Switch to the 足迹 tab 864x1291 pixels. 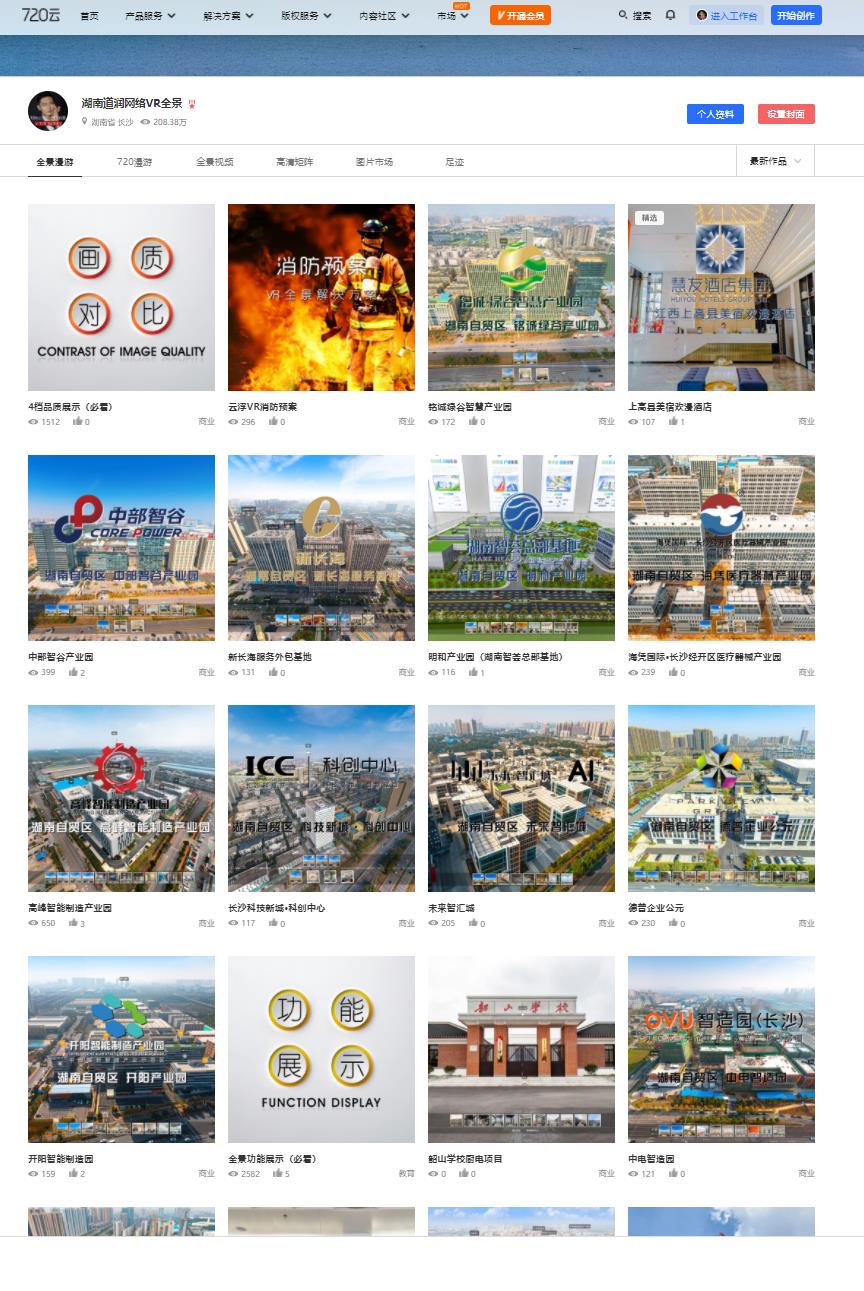click(454, 161)
